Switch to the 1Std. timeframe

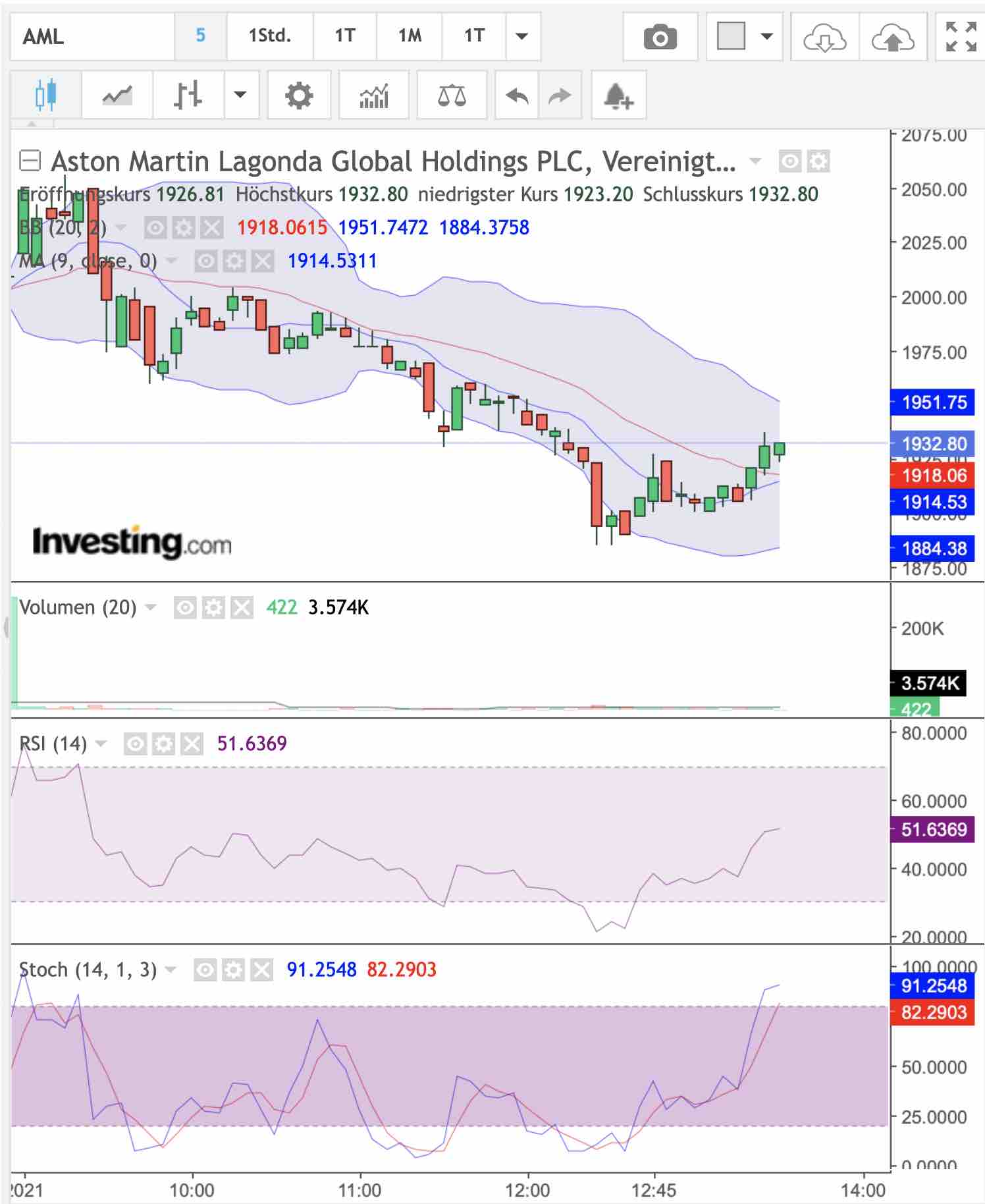(270, 36)
